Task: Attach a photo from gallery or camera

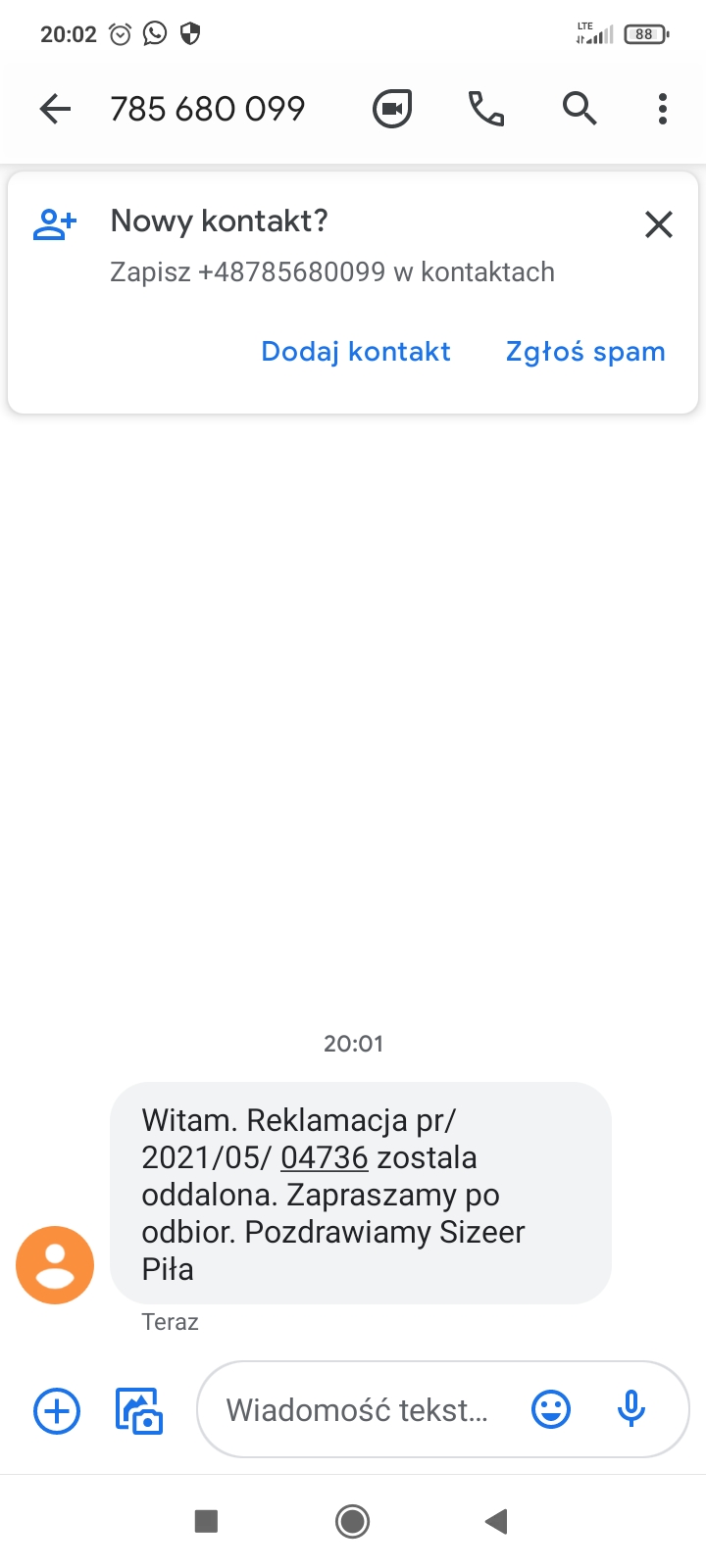Action: point(139,1411)
